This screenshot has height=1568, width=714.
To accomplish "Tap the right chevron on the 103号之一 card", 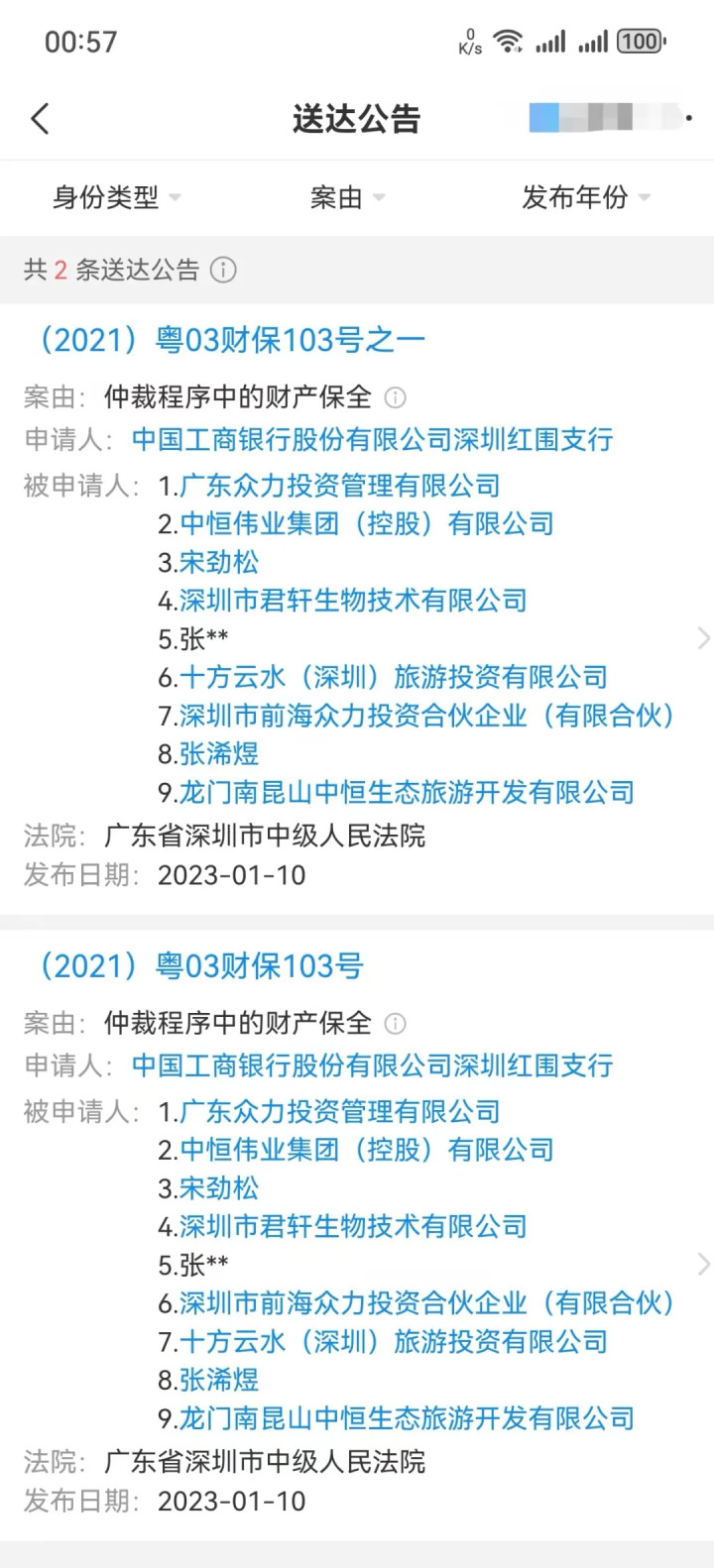I will (703, 638).
